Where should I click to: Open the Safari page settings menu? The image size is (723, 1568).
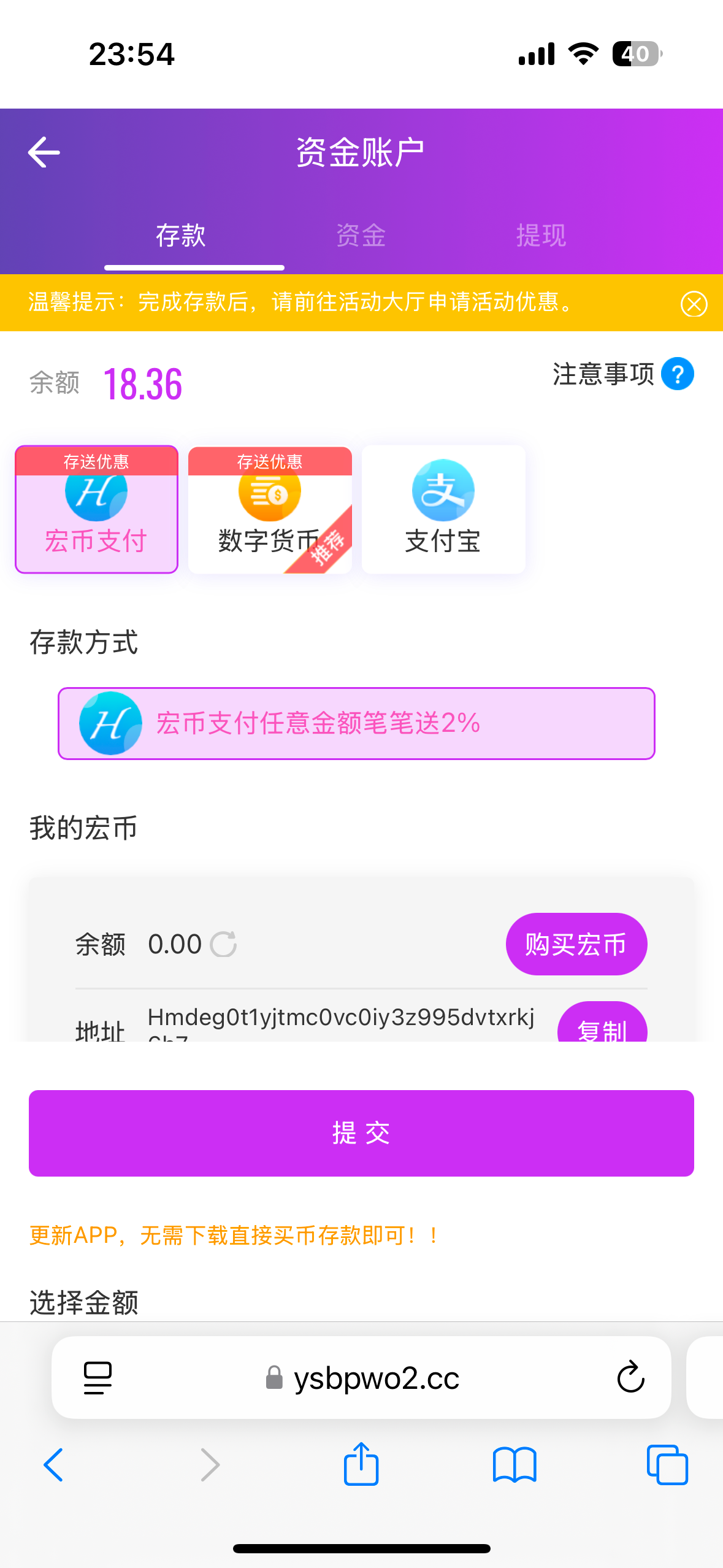point(98,1378)
